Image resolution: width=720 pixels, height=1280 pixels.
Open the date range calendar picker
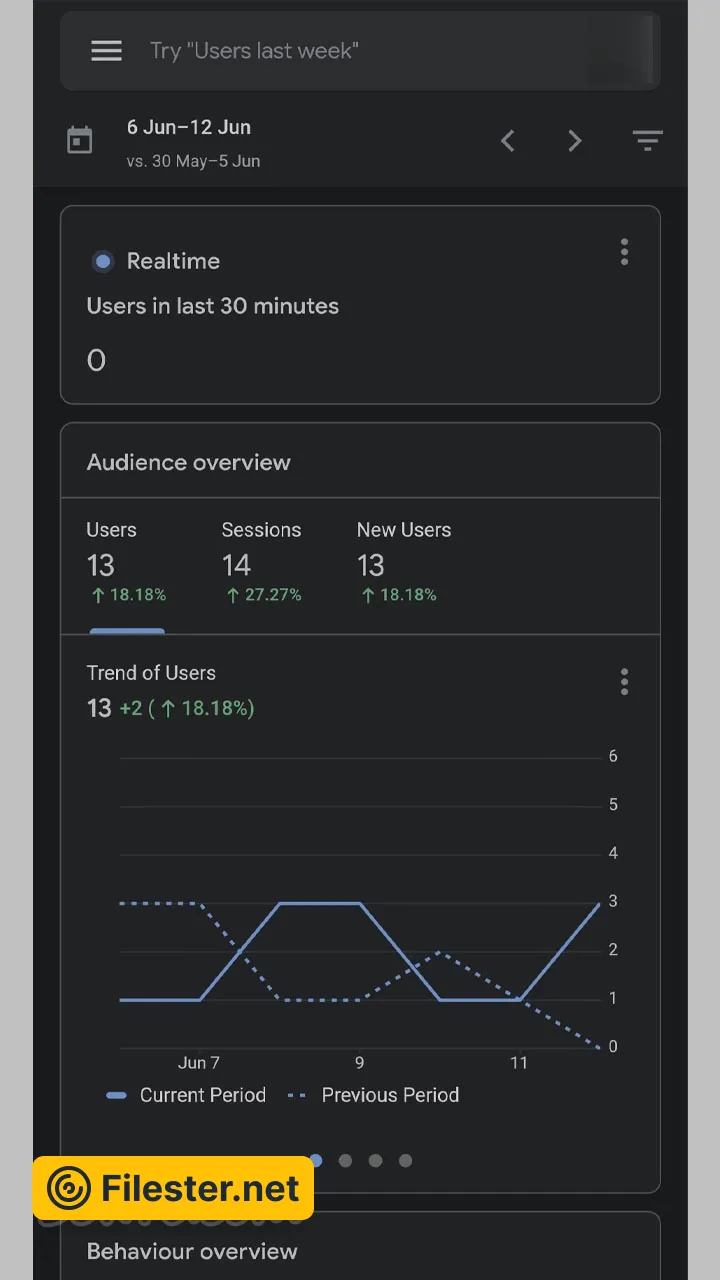80,141
